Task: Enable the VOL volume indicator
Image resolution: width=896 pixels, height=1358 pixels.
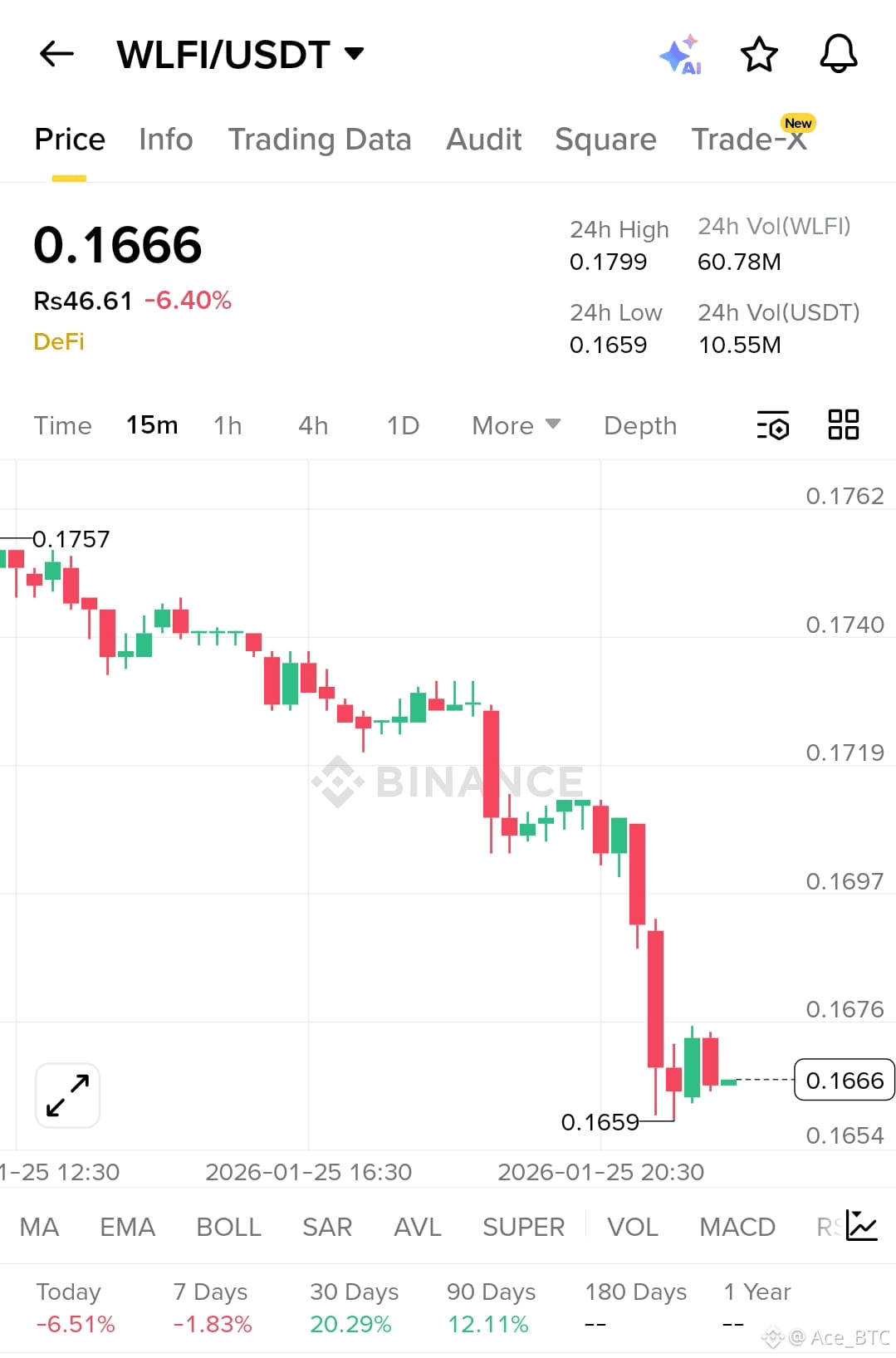Action: click(x=633, y=1226)
